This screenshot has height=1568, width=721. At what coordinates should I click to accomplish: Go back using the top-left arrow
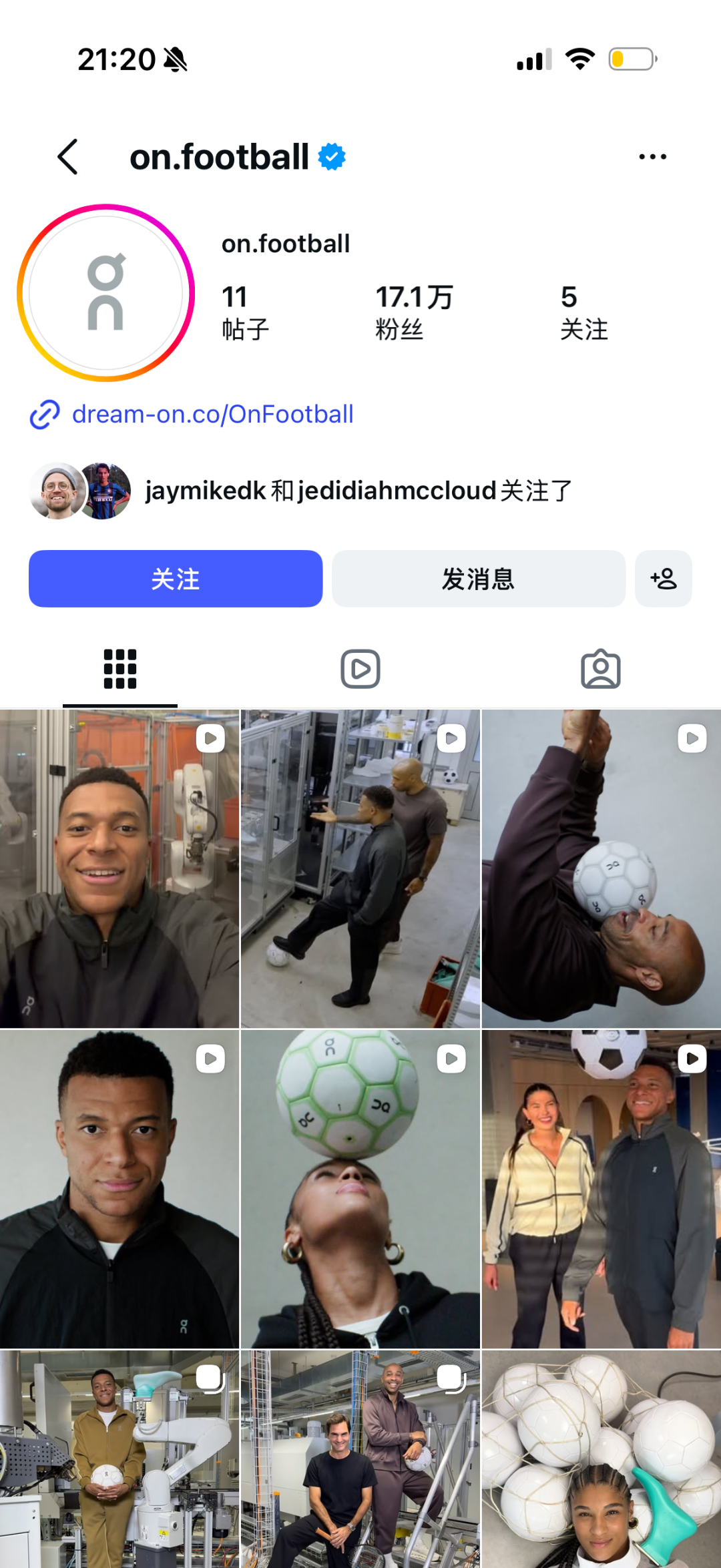pyautogui.click(x=67, y=157)
